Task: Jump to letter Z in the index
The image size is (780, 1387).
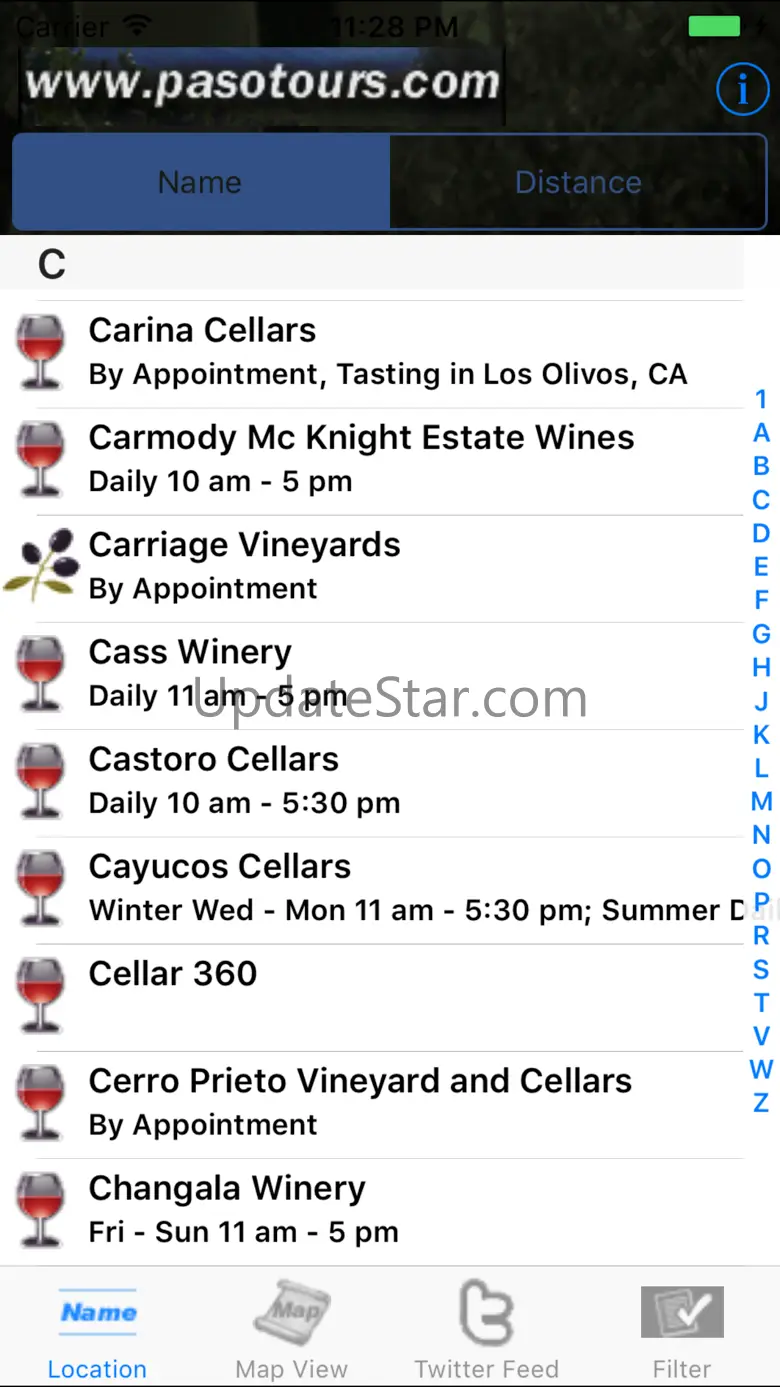Action: (x=761, y=1103)
